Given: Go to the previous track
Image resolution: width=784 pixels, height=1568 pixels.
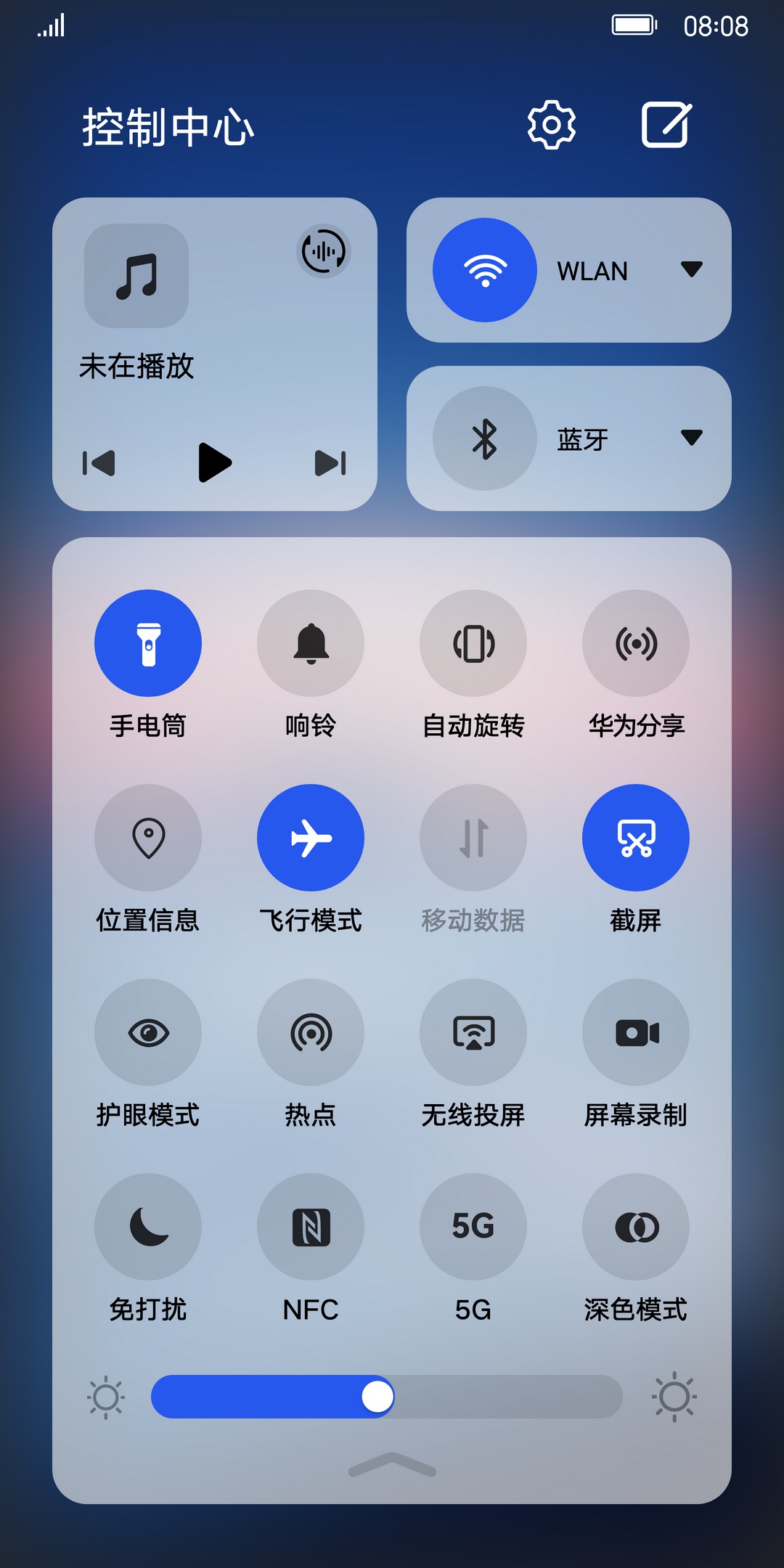Looking at the screenshot, I should [99, 463].
